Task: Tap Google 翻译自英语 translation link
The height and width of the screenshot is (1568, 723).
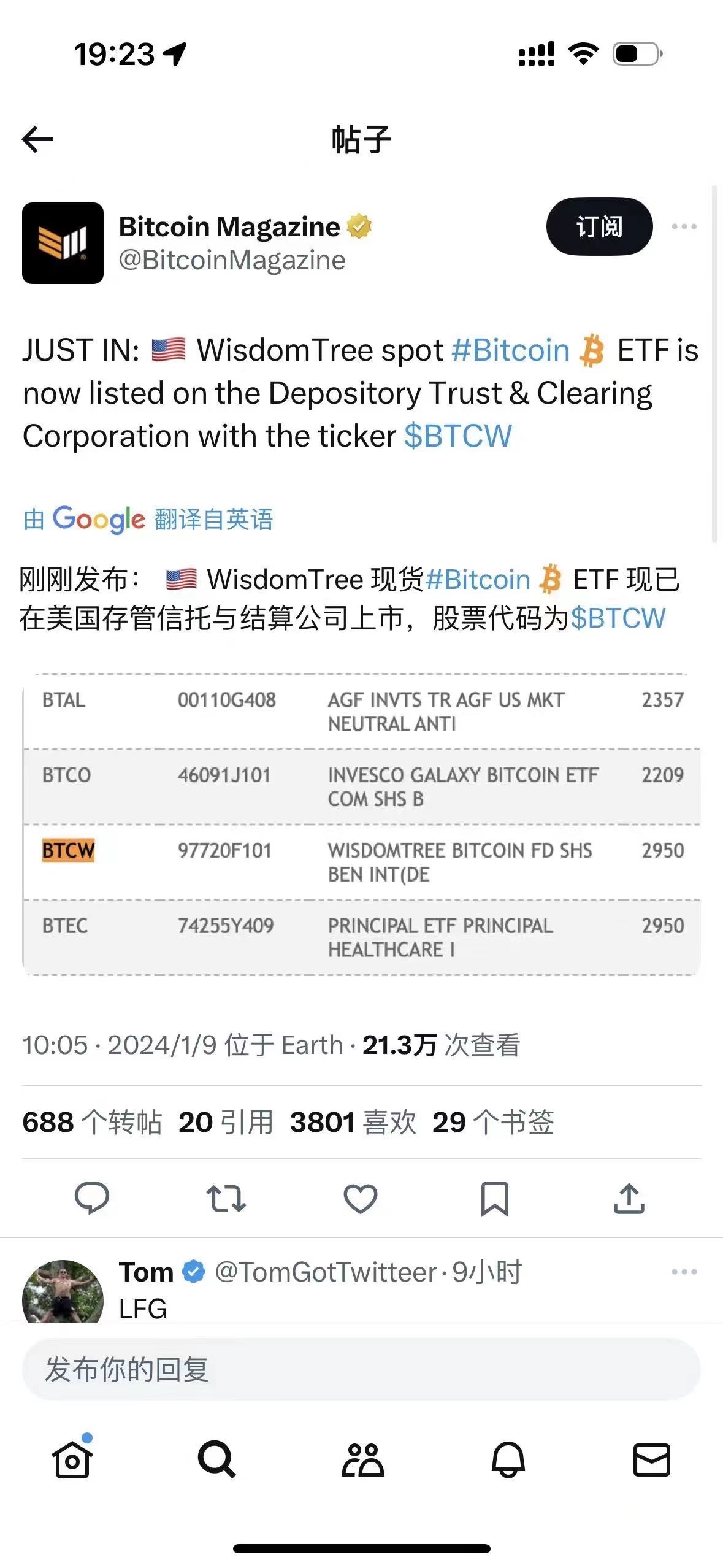Action: coord(148,519)
